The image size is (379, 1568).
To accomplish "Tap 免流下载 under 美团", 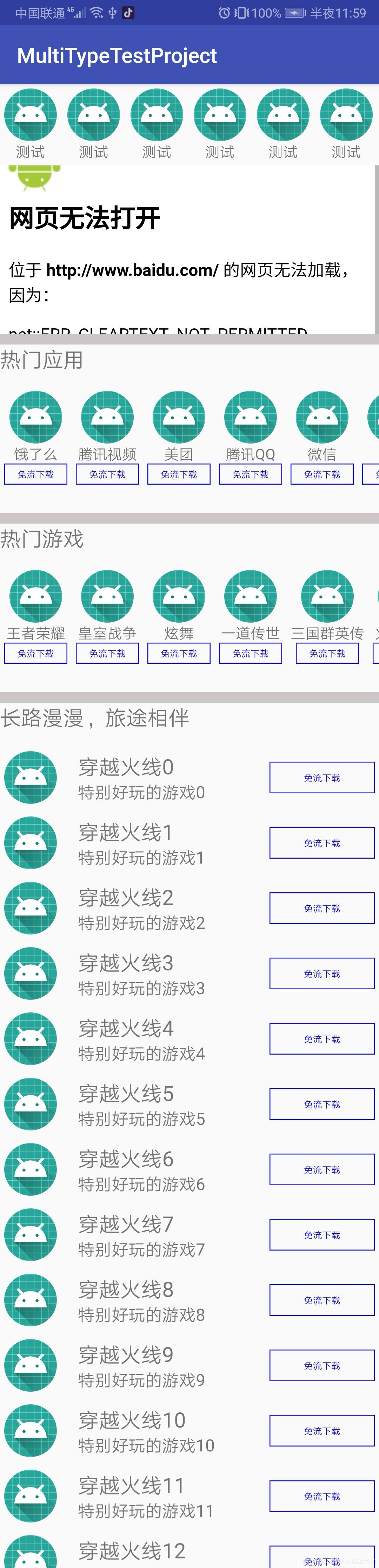I will coord(179,474).
